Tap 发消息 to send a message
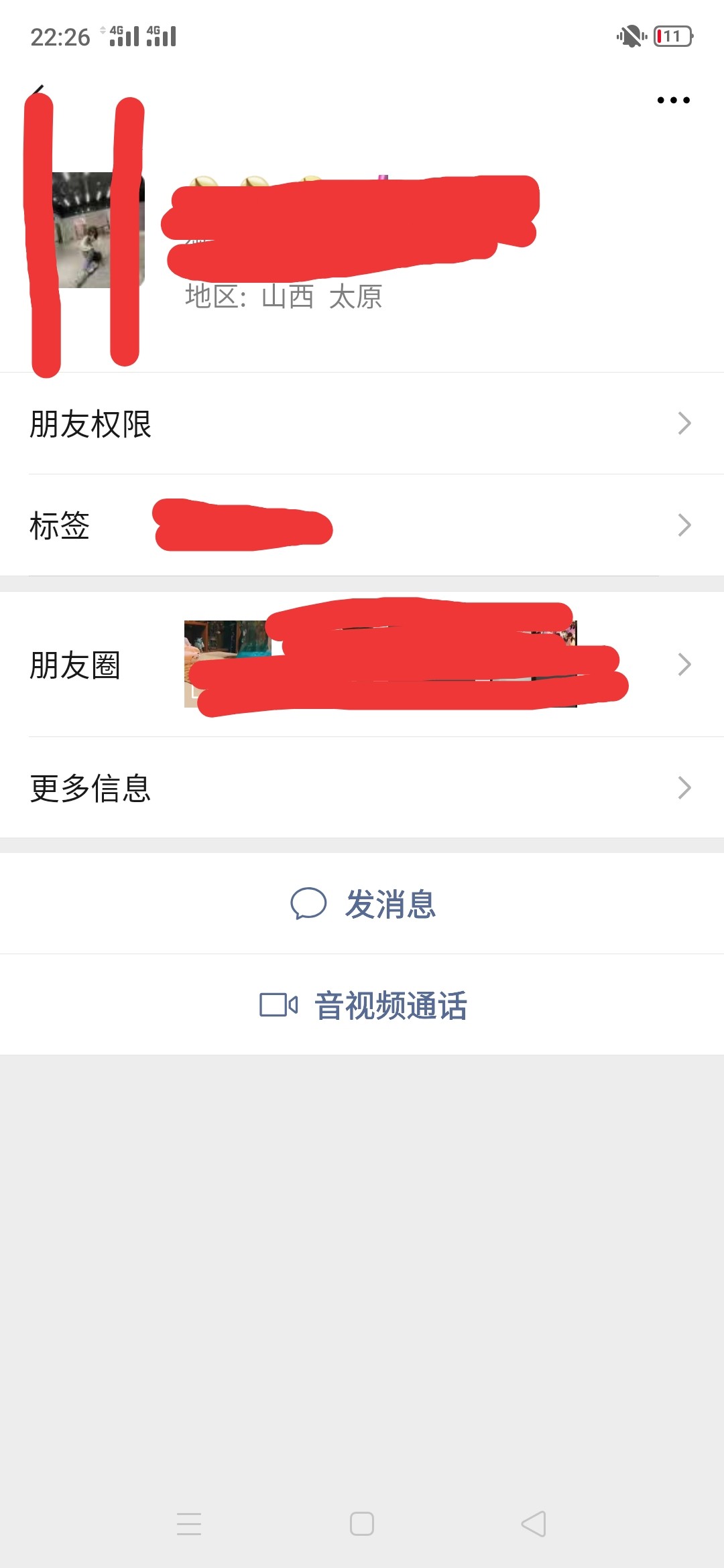 [x=363, y=904]
